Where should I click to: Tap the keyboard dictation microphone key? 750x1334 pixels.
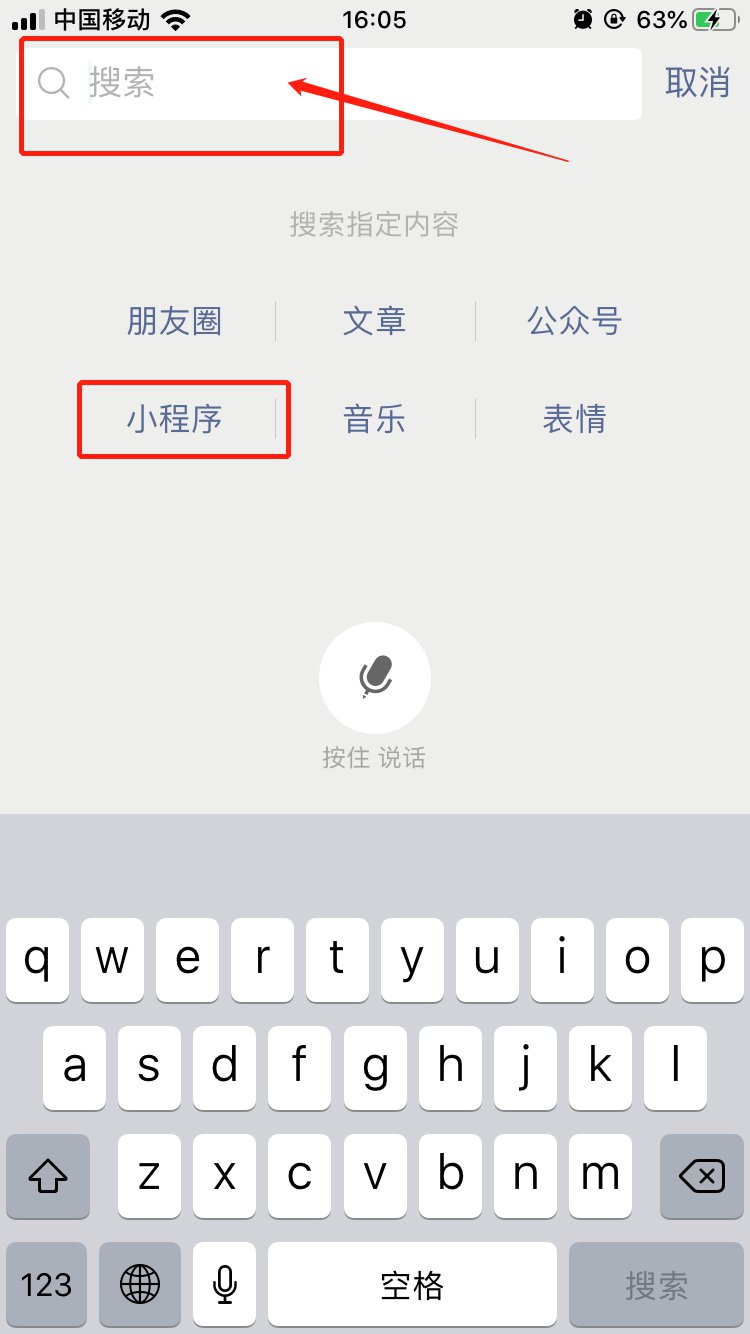click(225, 1284)
